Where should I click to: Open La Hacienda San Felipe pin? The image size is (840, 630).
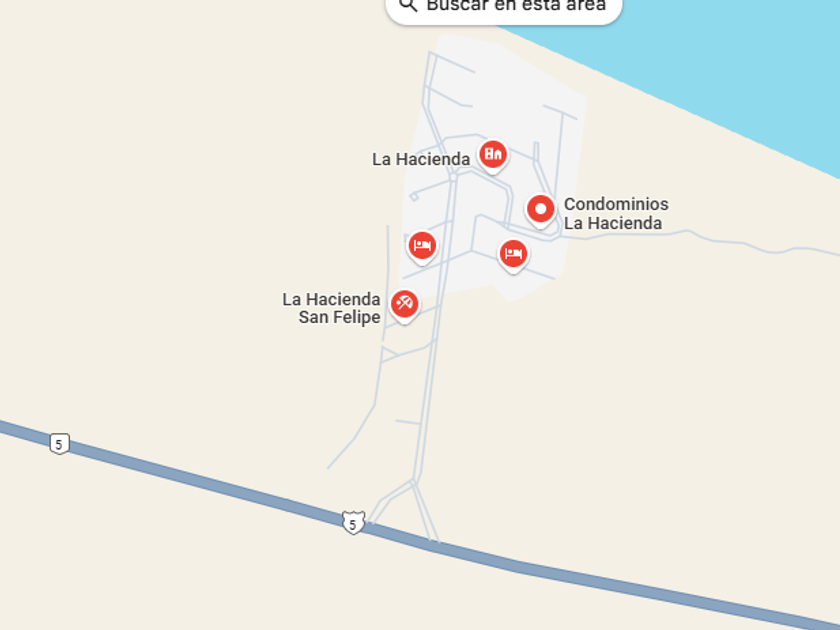[404, 302]
